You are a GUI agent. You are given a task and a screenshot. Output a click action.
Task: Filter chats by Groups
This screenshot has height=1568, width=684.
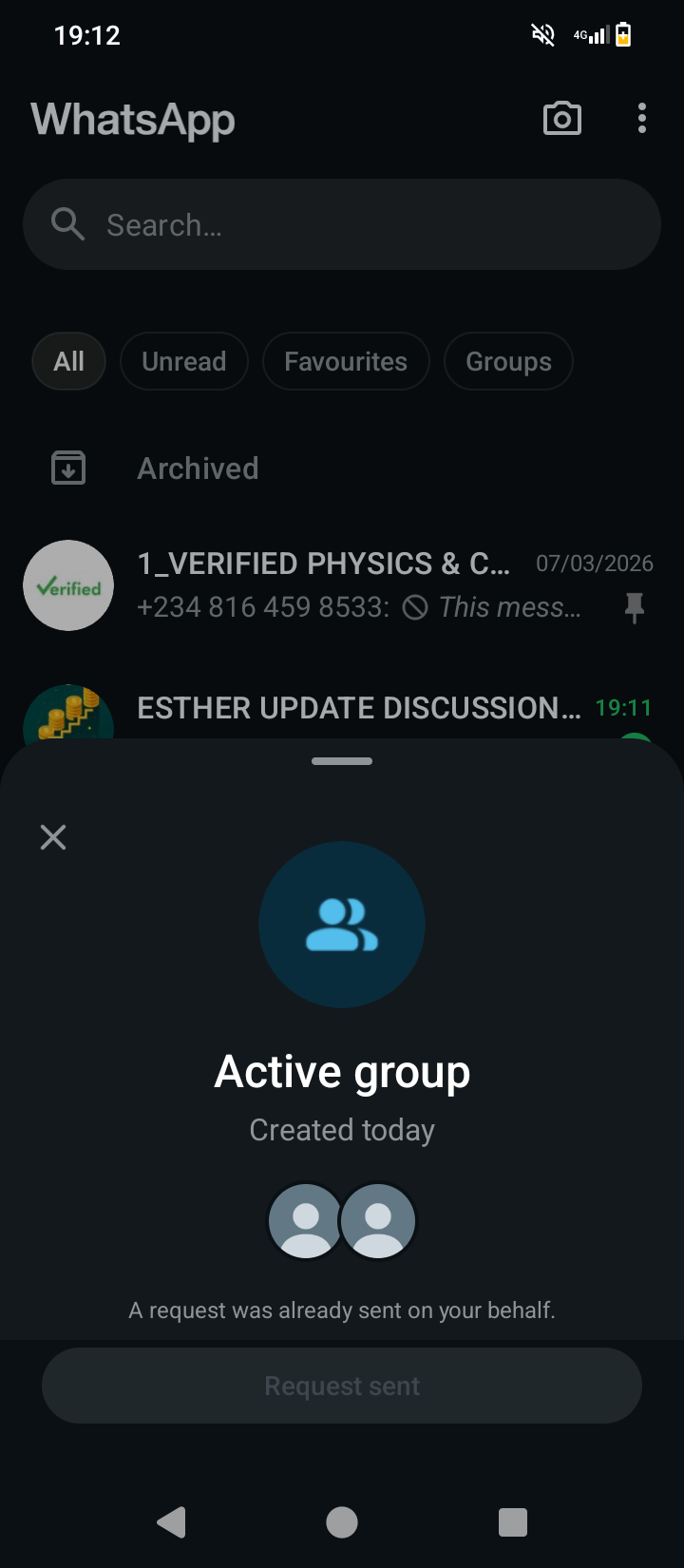click(508, 362)
